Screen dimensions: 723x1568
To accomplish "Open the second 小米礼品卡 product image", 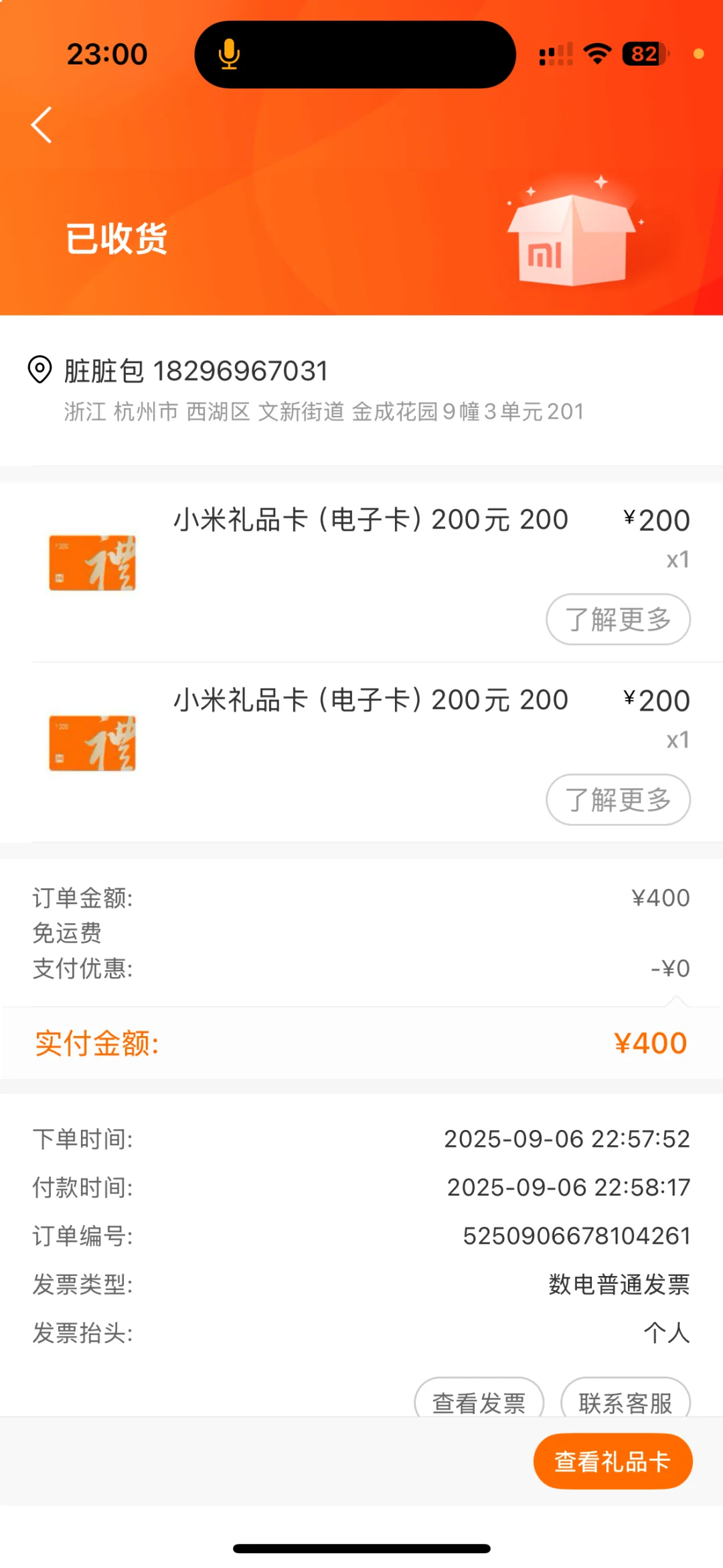I will point(92,743).
